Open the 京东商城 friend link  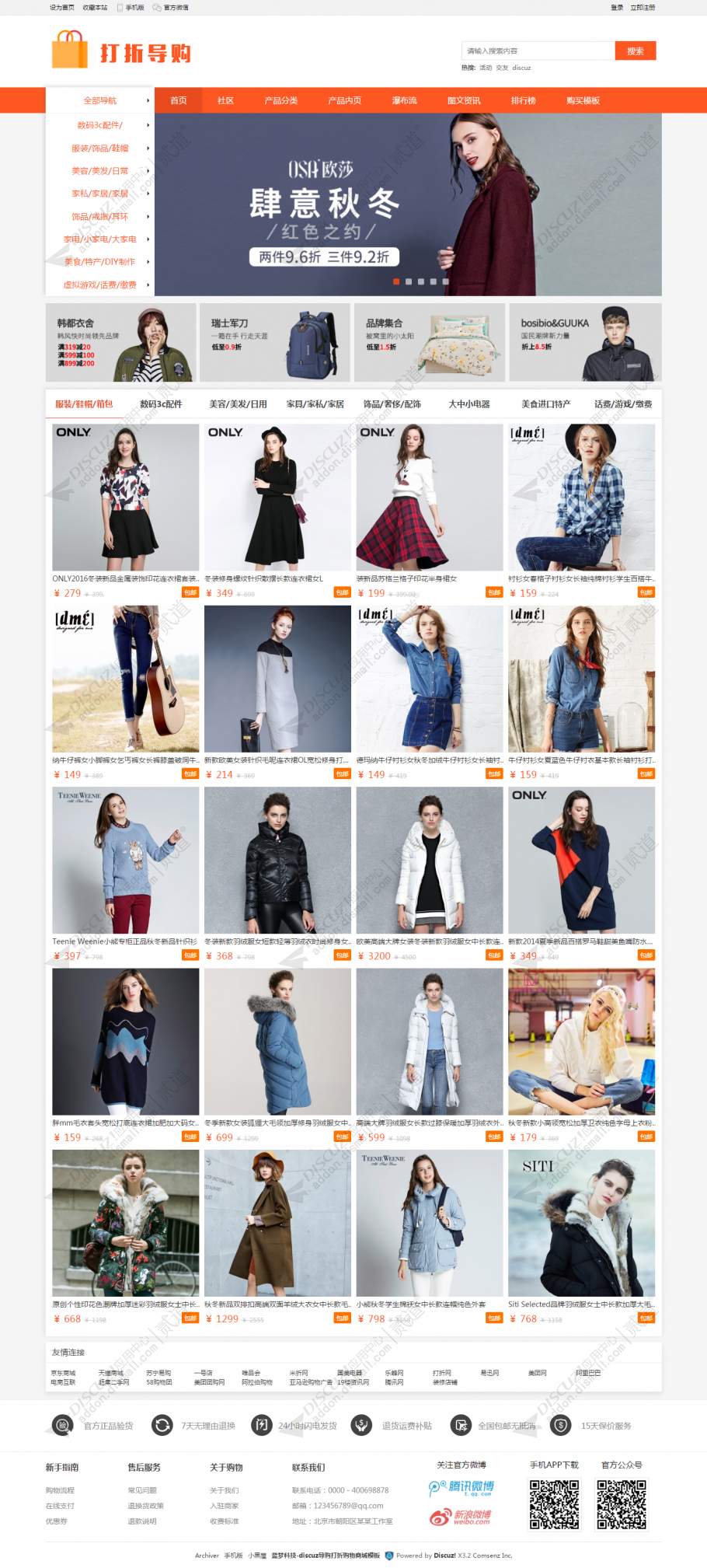pyautogui.click(x=63, y=1373)
